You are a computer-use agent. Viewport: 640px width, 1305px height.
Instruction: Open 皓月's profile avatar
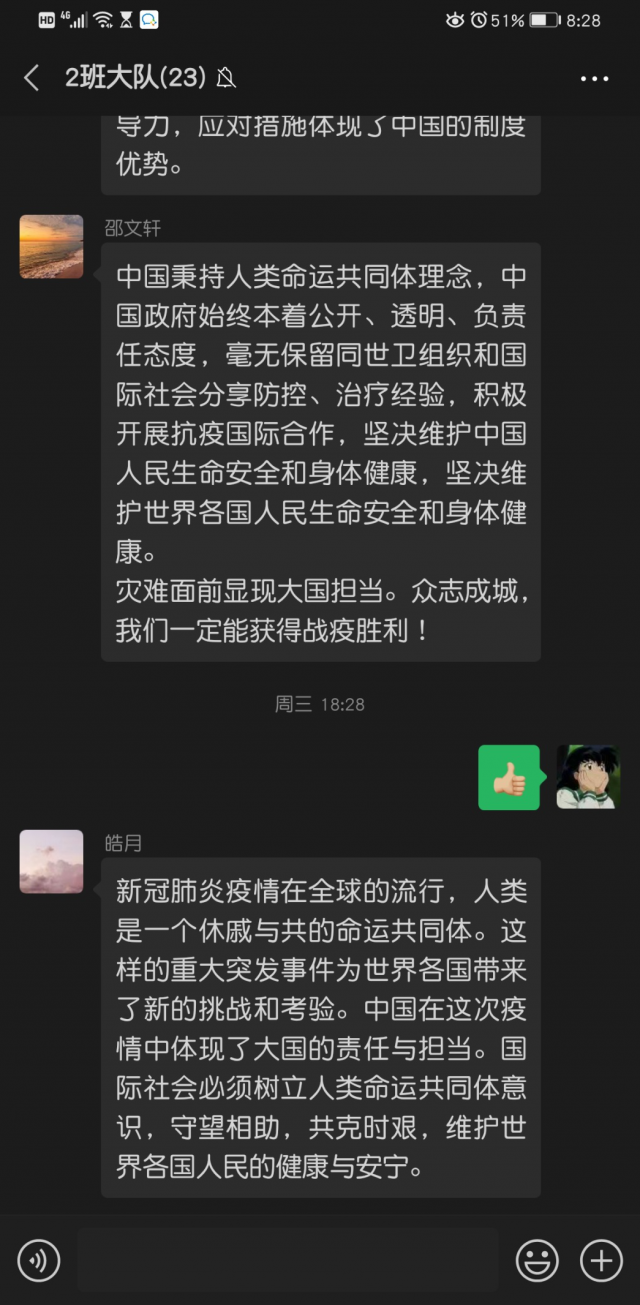point(51,861)
